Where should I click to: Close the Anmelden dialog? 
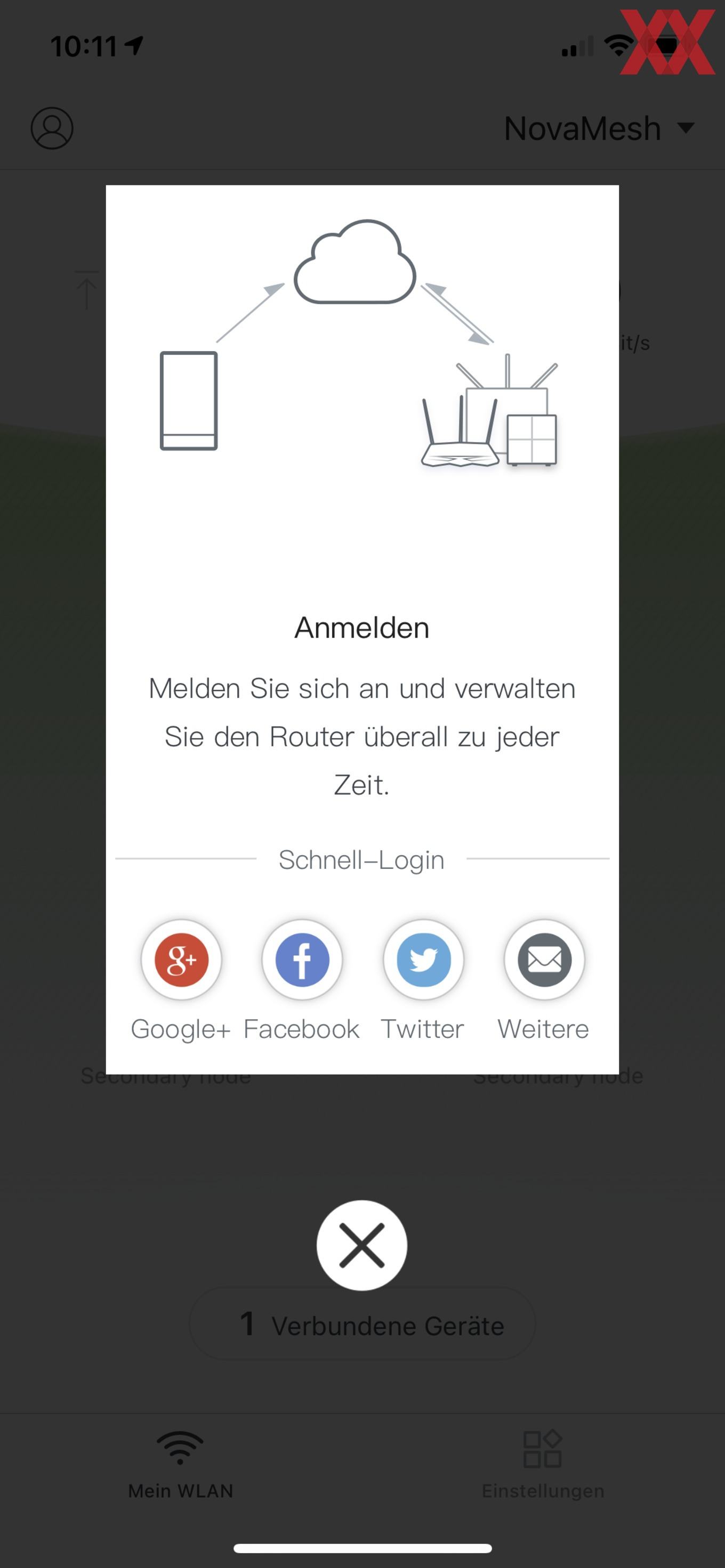(362, 1245)
